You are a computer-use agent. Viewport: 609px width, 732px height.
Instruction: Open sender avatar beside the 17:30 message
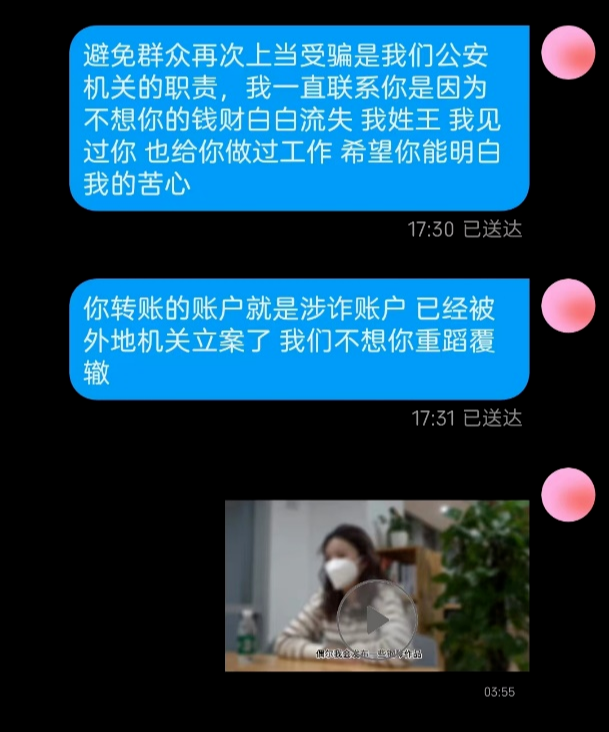coord(567,52)
